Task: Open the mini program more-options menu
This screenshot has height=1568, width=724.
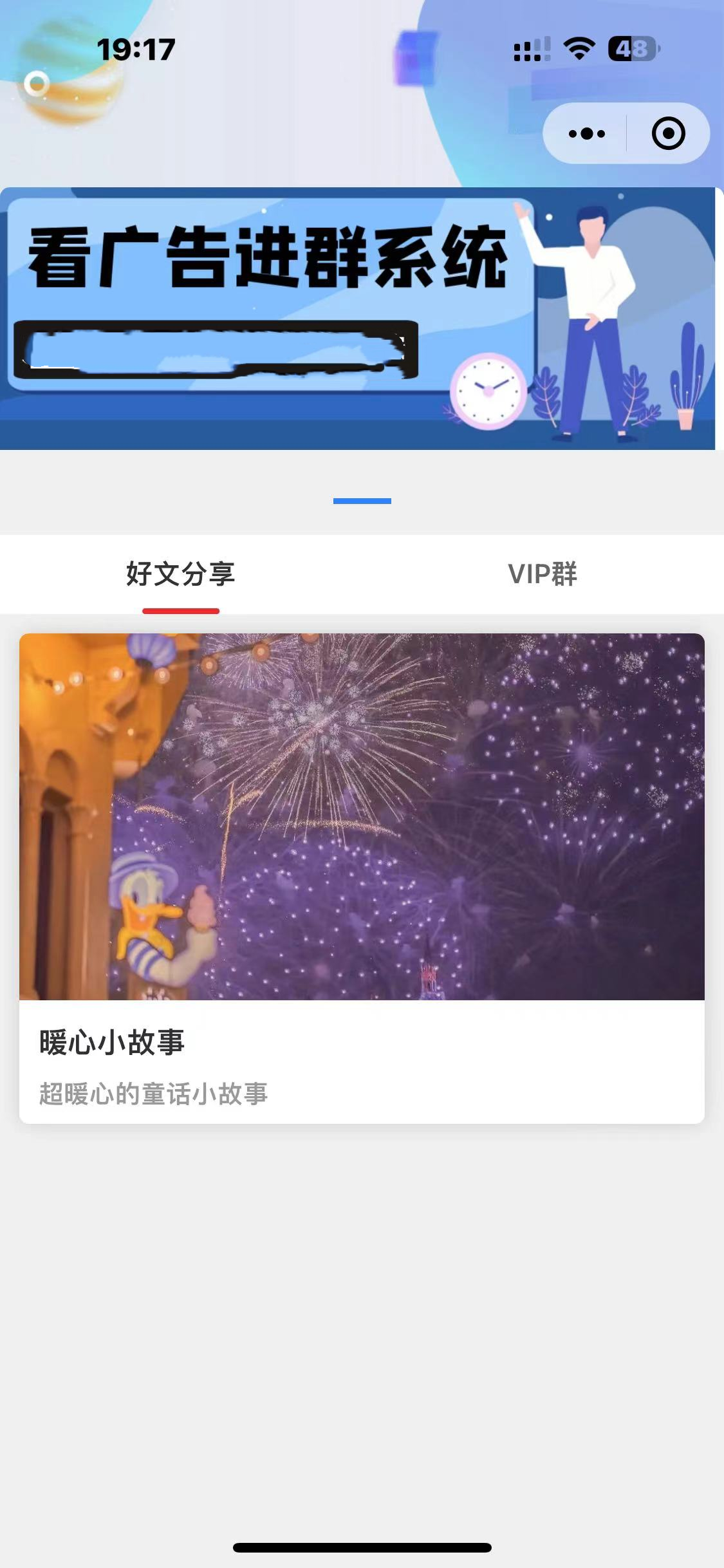Action: (x=586, y=134)
